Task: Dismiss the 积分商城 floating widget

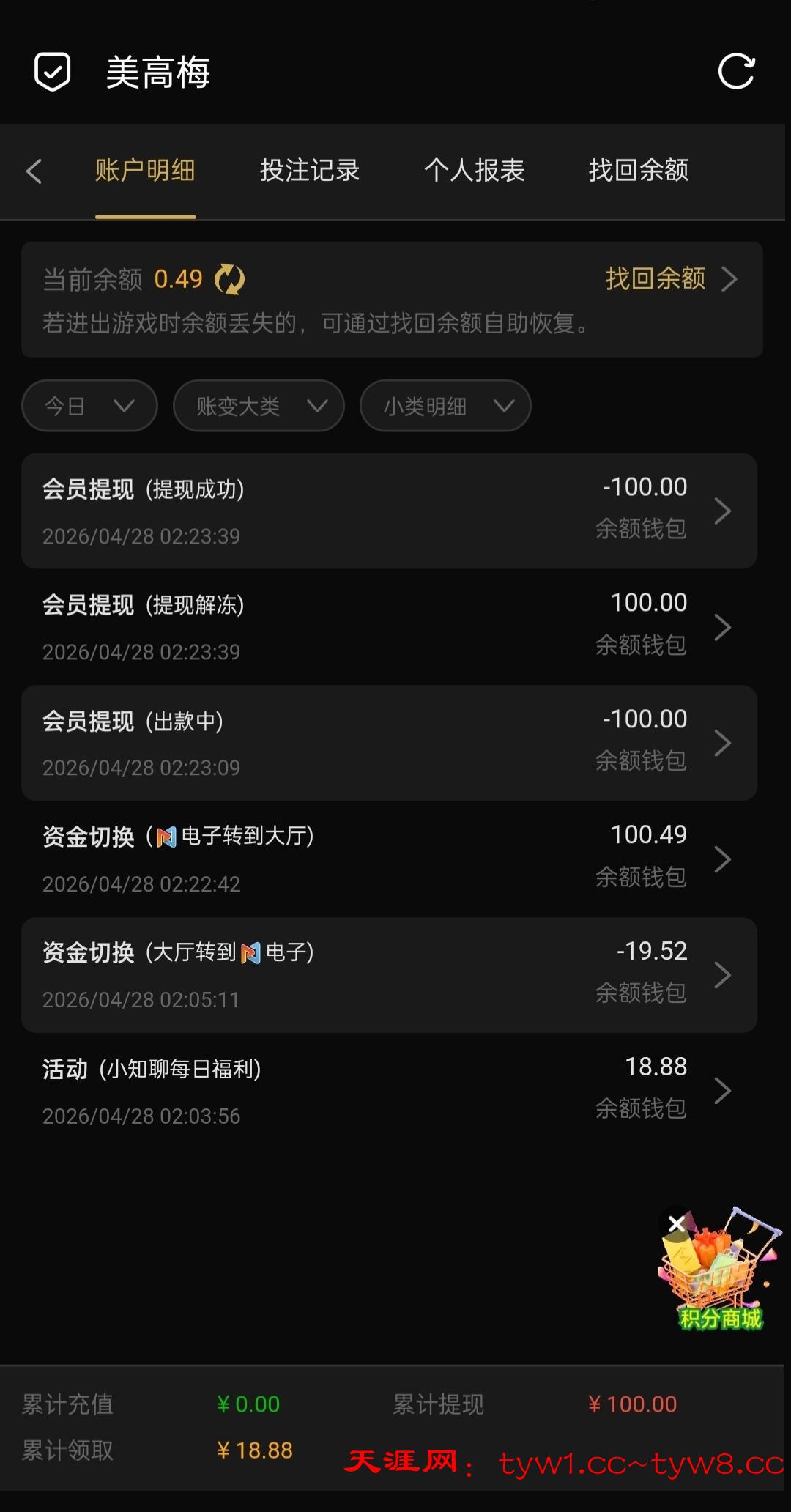Action: (677, 1223)
